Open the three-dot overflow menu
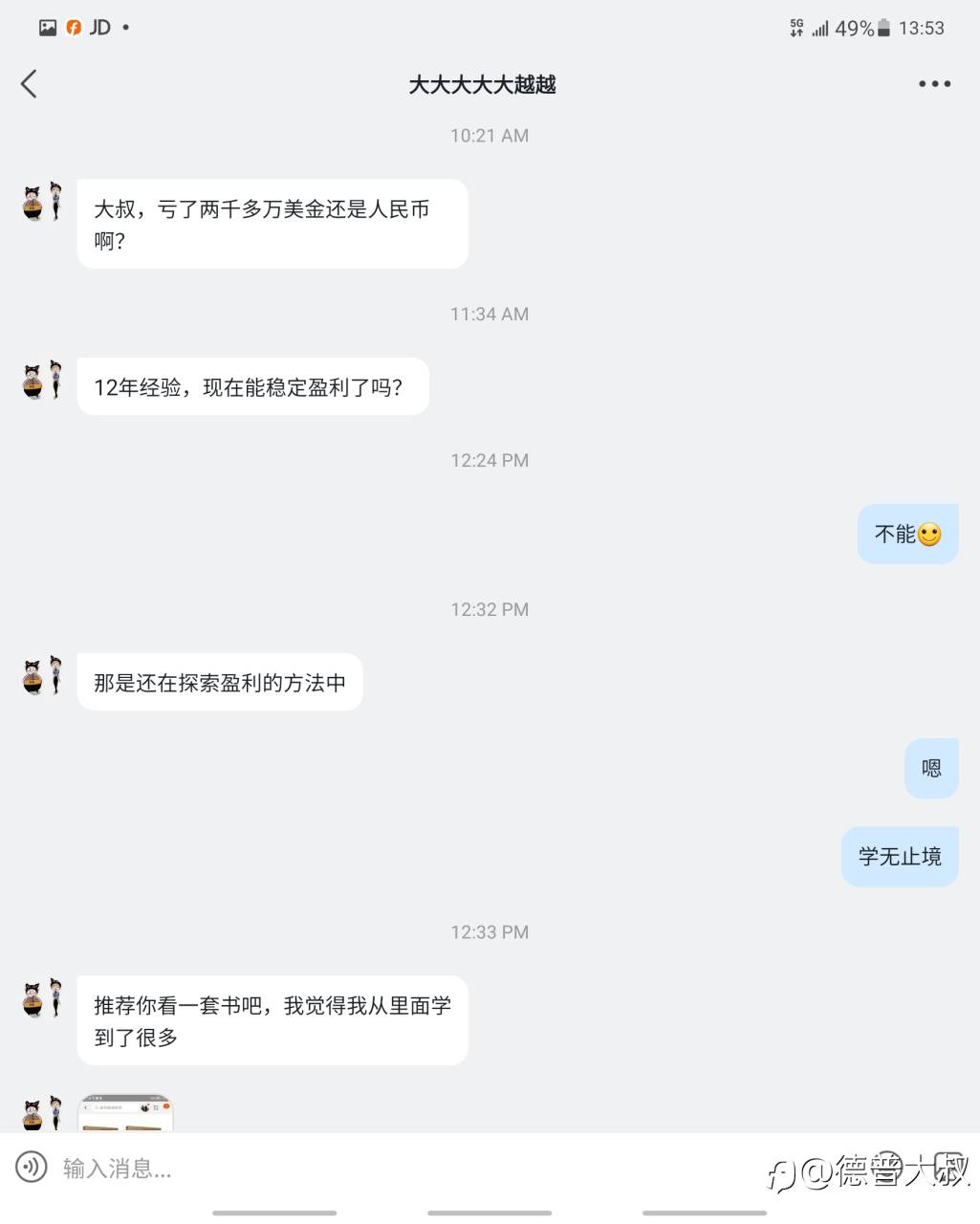The height and width of the screenshot is (1224, 980). [934, 84]
